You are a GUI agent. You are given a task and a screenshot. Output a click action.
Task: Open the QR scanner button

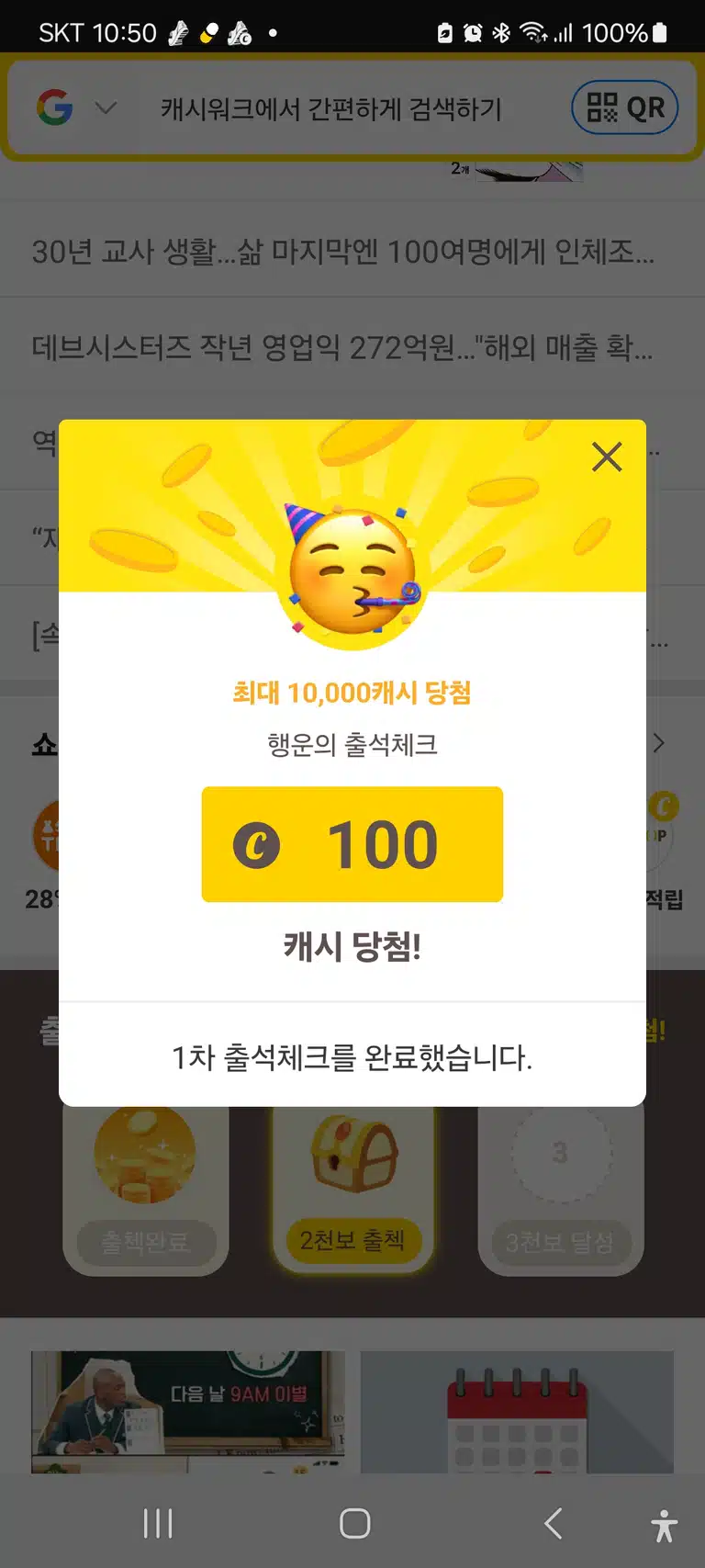[x=625, y=108]
